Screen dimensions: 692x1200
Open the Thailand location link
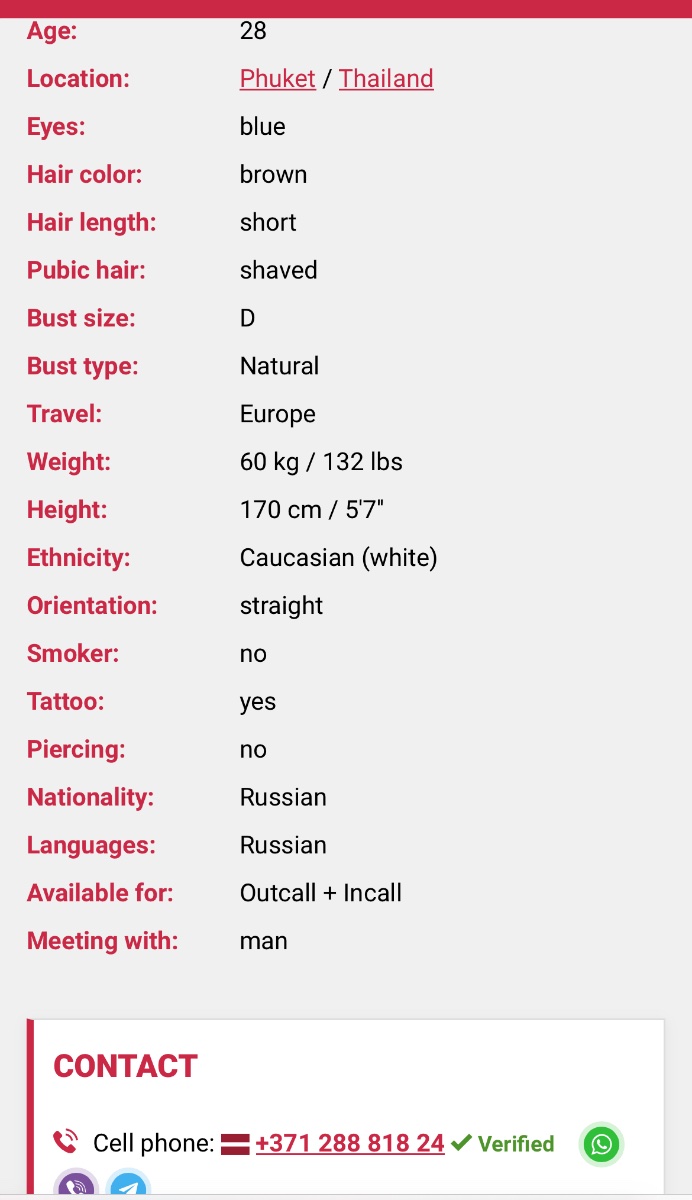tap(386, 79)
